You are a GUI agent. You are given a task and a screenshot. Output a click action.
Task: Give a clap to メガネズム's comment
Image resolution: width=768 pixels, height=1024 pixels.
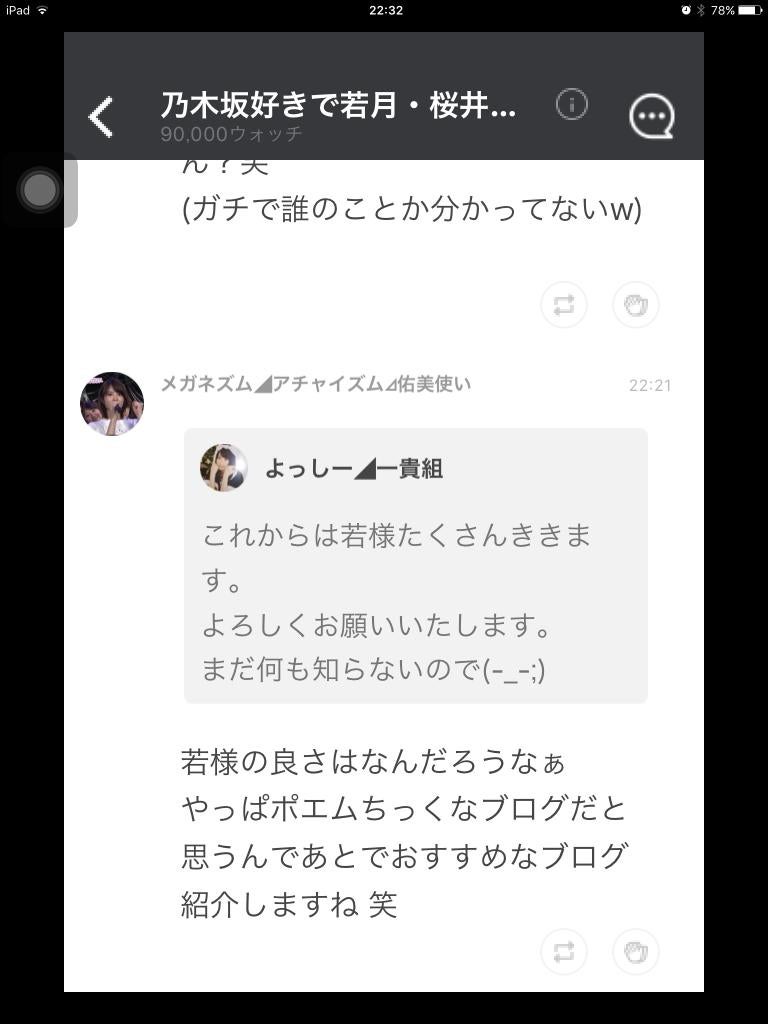(x=636, y=952)
